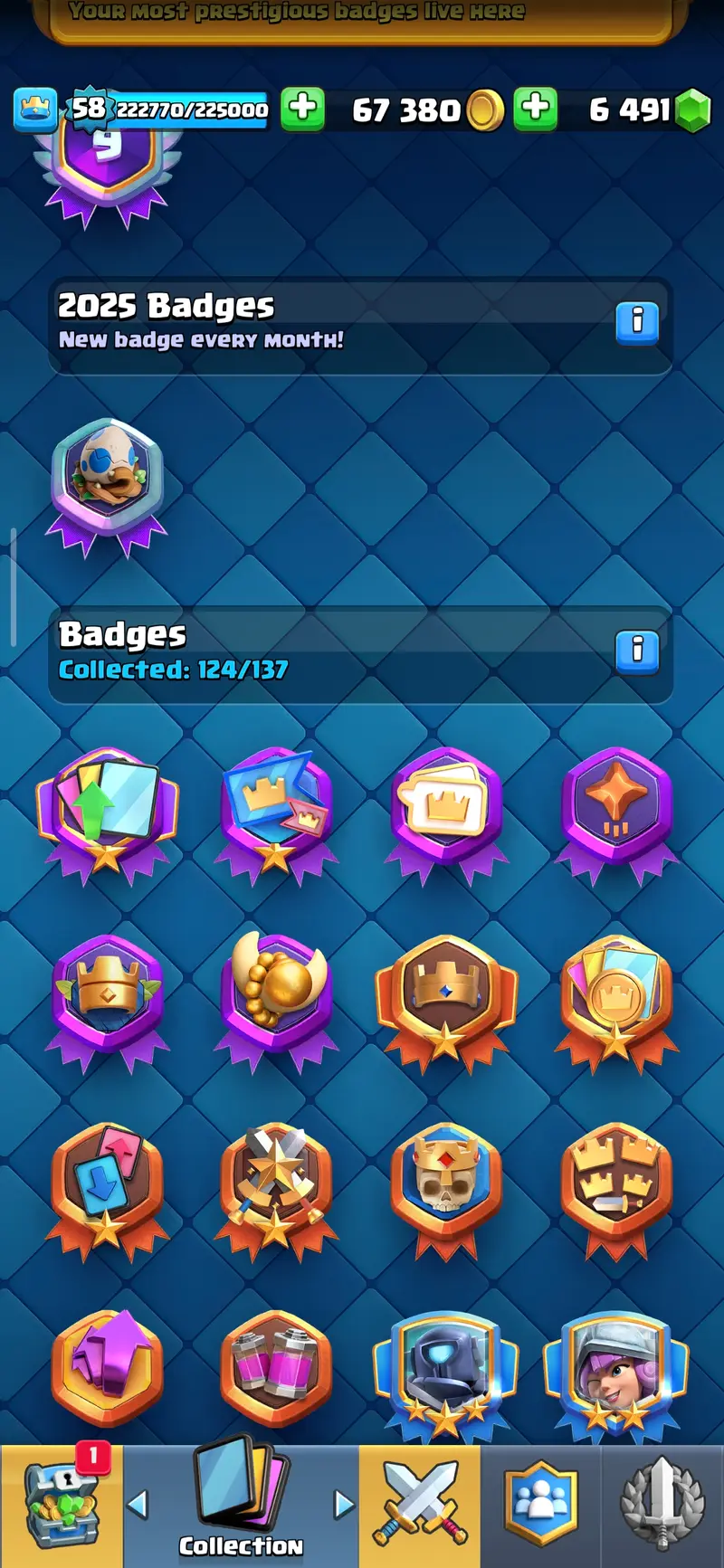The width and height of the screenshot is (724, 1568).
Task: View the three crowns orange badge
Action: pyautogui.click(x=616, y=1181)
